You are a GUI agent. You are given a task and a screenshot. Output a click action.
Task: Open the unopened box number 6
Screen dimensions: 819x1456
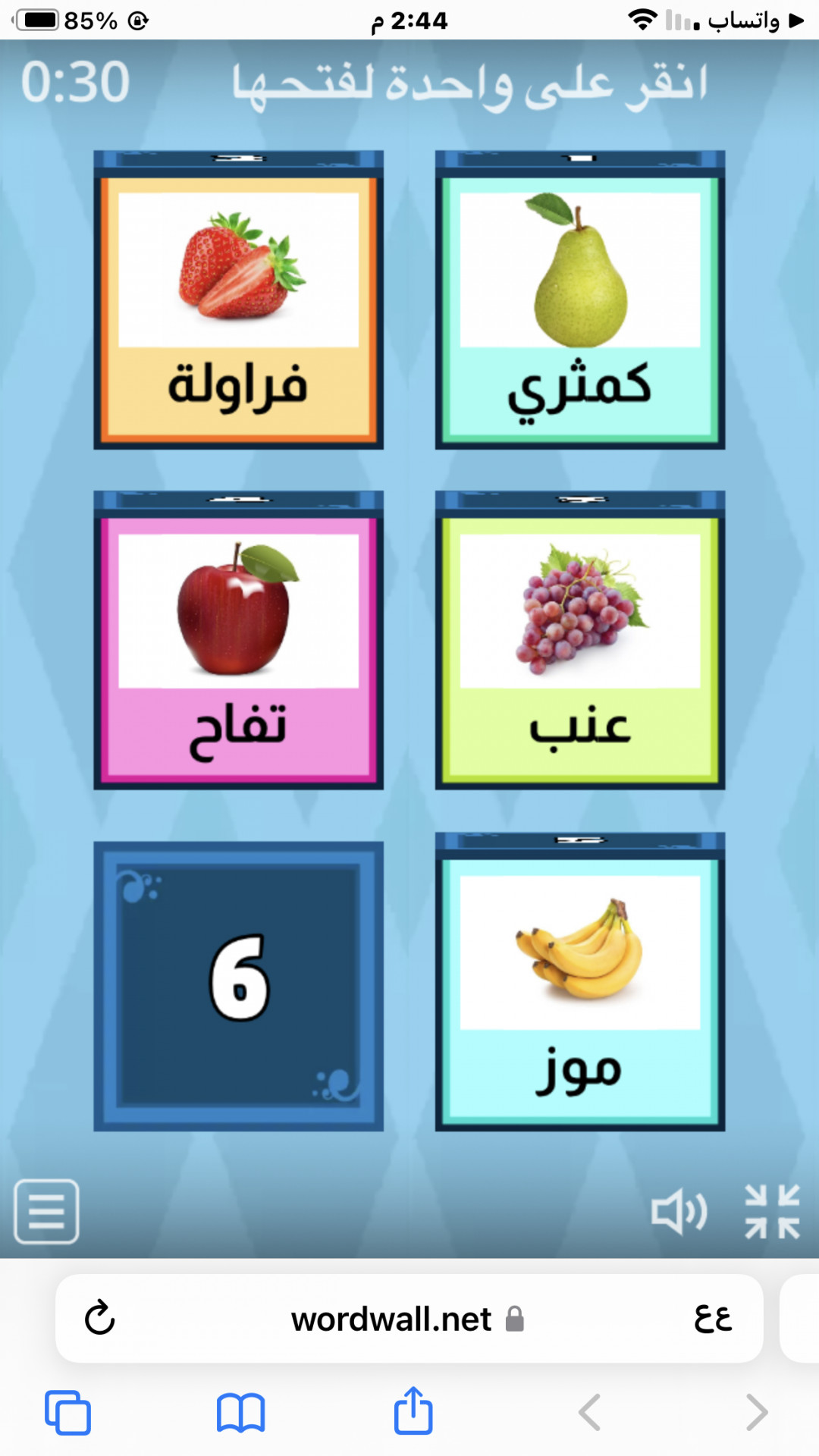[x=238, y=986]
